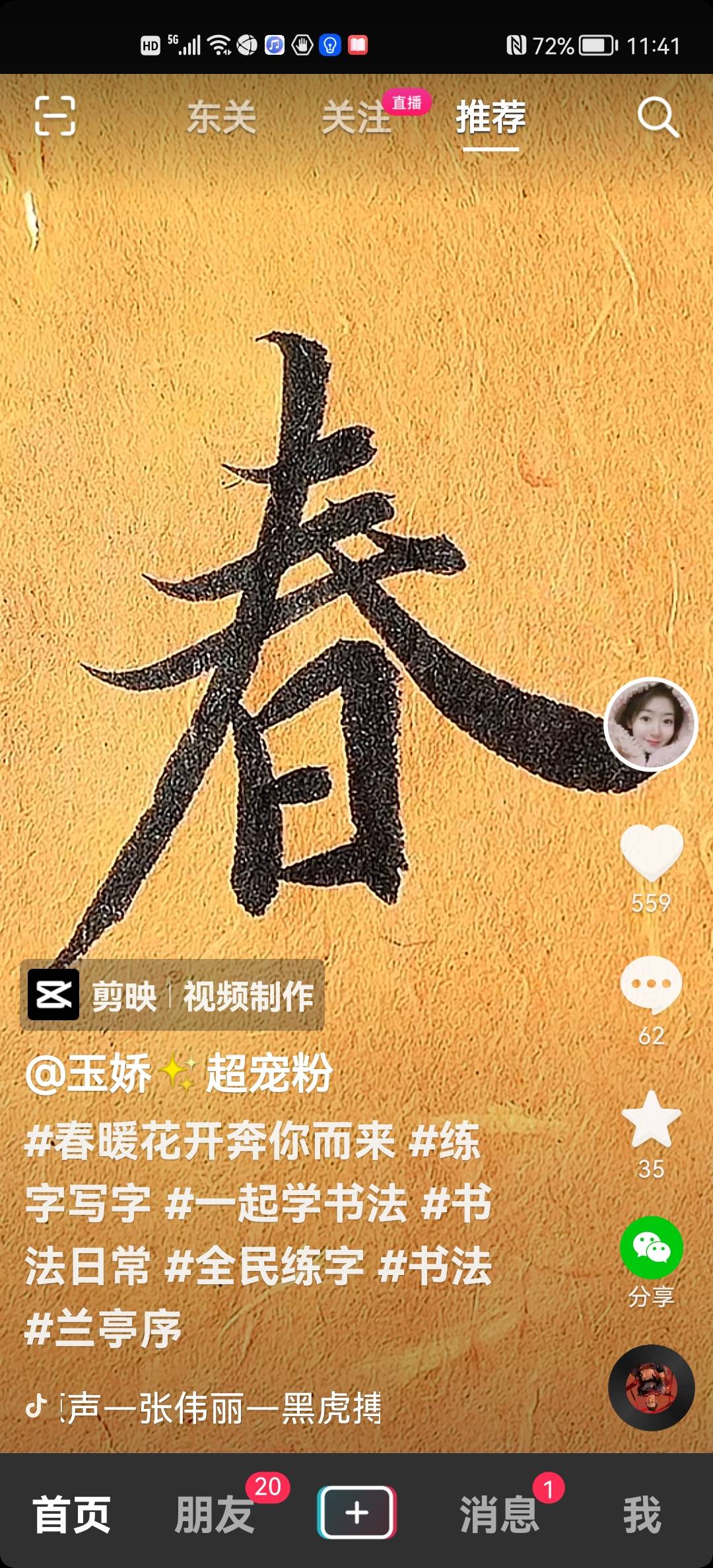This screenshot has height=1568, width=713.
Task: Open the spinning music disc
Action: [652, 1386]
